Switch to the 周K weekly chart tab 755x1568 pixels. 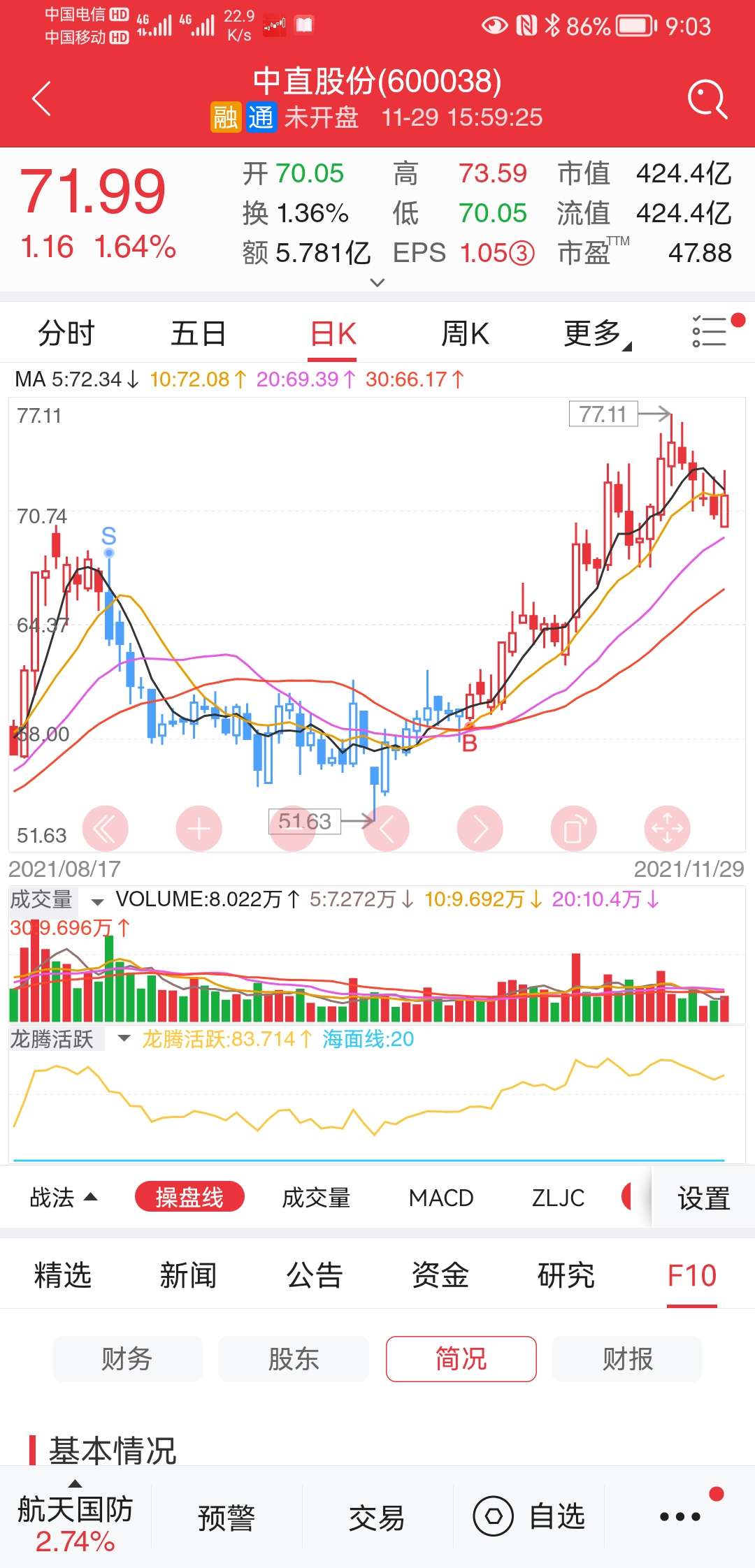[466, 333]
